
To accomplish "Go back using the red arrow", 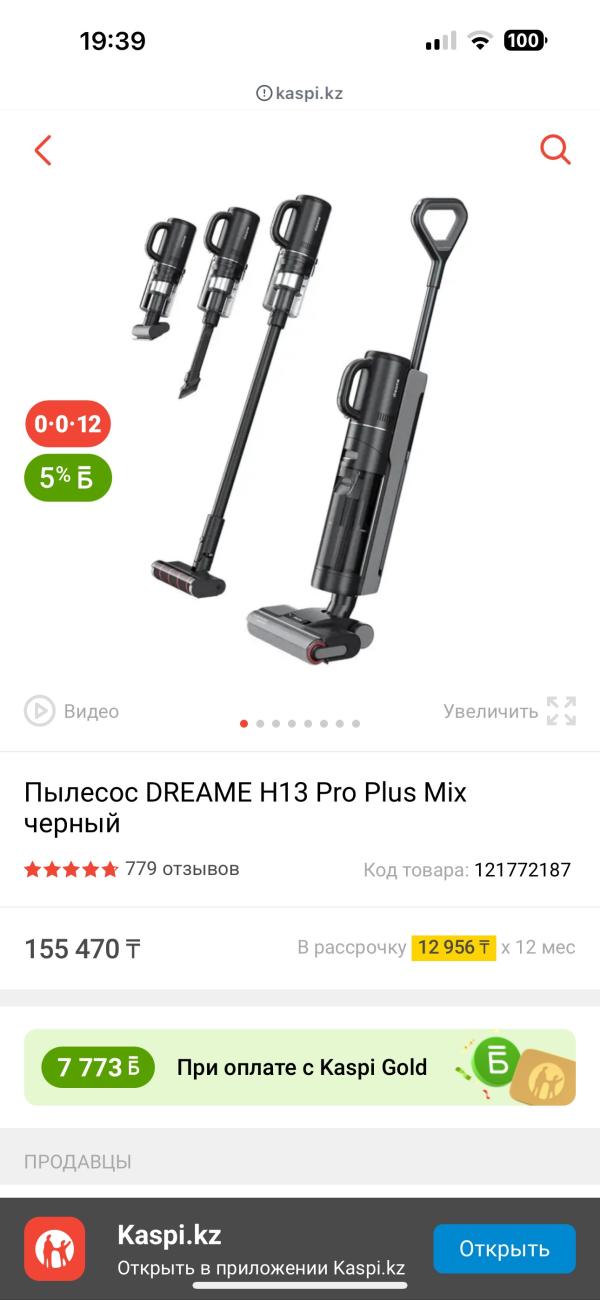I will tap(42, 151).
